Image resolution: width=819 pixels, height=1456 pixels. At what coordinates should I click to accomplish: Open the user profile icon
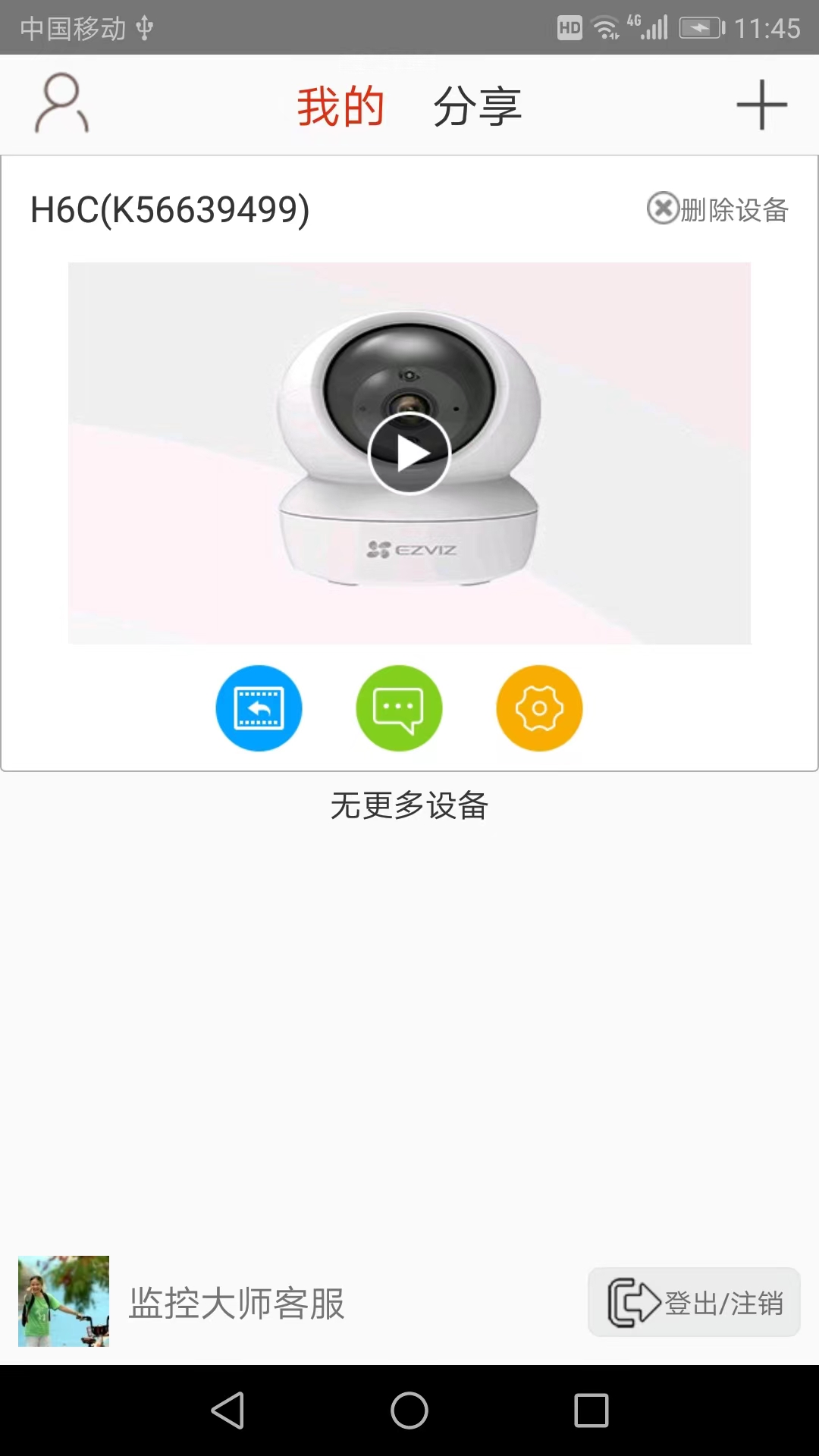pyautogui.click(x=61, y=103)
